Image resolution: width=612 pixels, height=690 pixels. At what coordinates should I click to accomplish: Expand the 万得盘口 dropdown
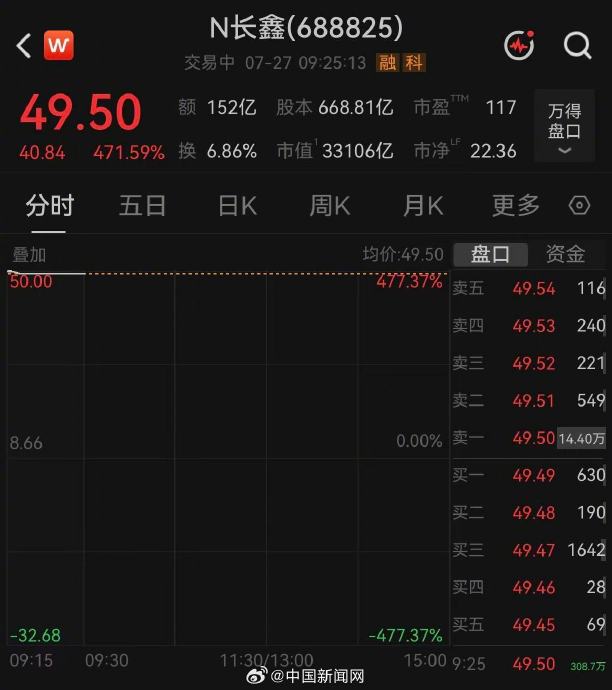[x=564, y=126]
